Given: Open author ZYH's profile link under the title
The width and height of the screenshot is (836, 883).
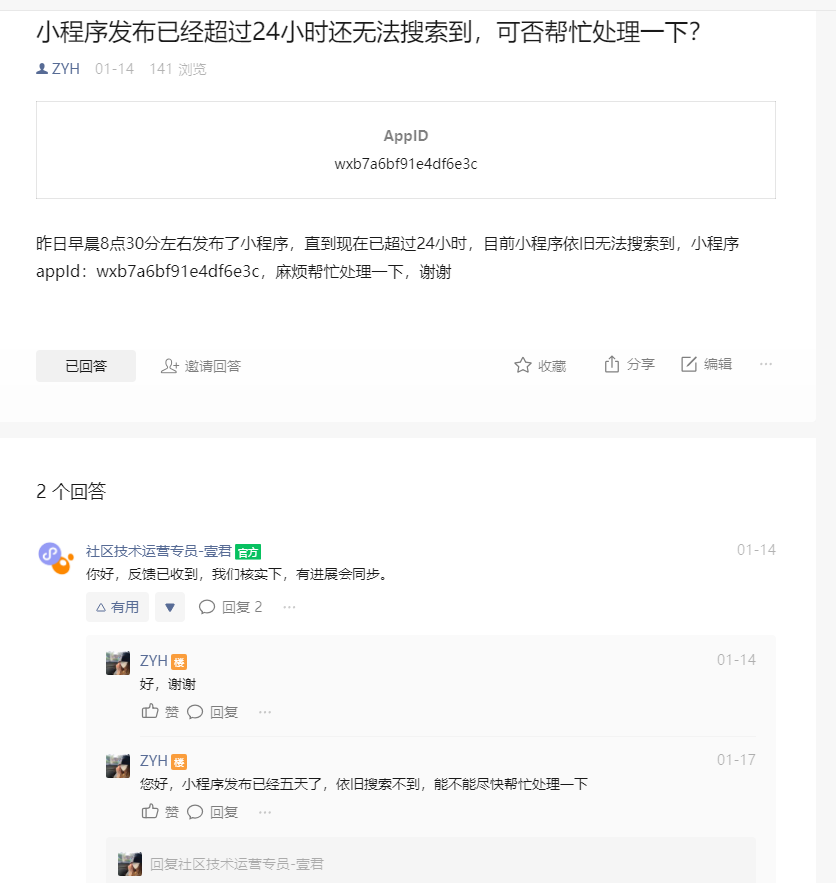Looking at the screenshot, I should [58, 69].
